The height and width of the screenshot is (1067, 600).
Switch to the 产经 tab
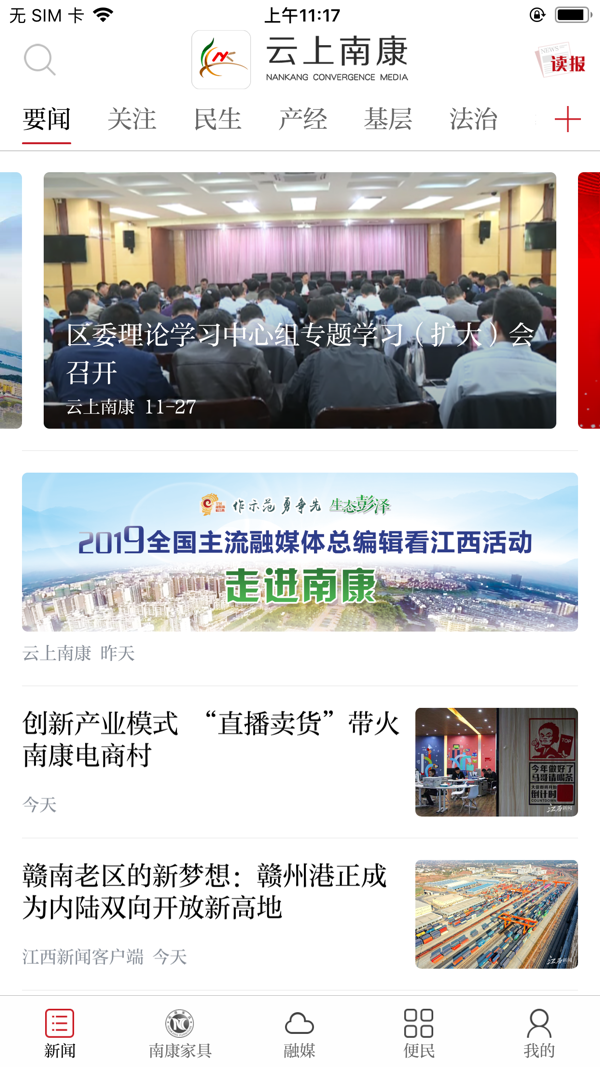point(303,119)
